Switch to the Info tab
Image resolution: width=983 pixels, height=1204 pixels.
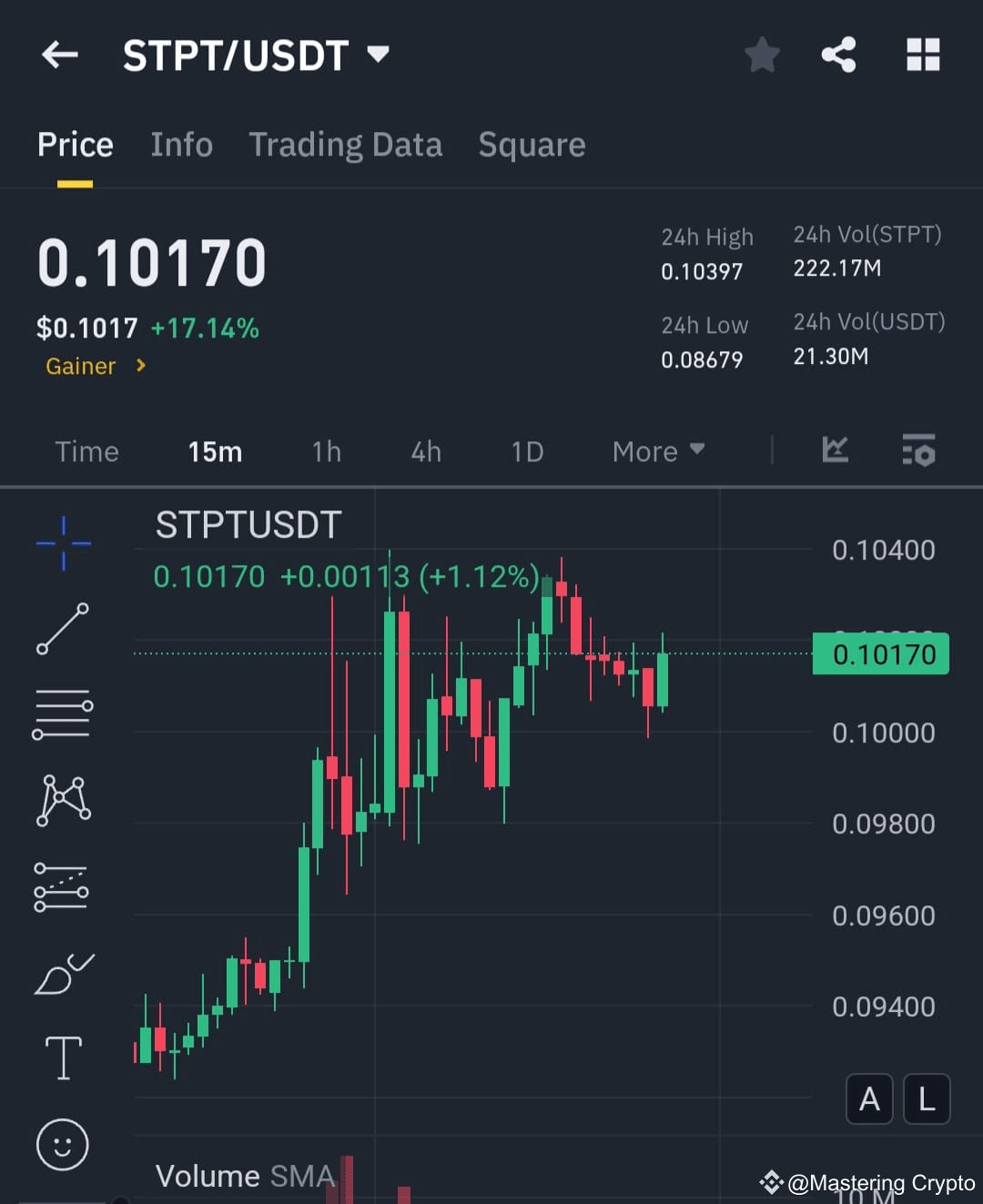click(182, 146)
